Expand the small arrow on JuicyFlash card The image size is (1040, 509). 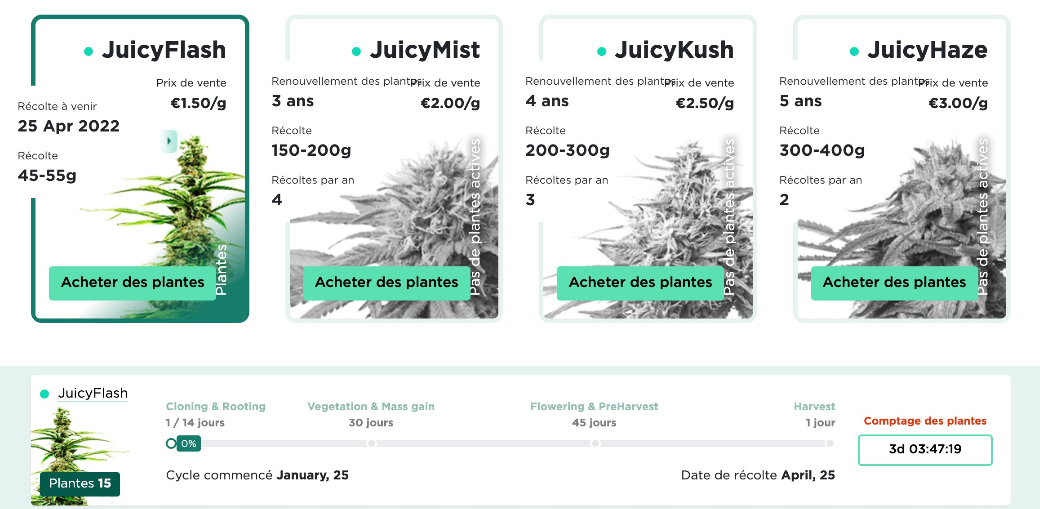coord(171,141)
